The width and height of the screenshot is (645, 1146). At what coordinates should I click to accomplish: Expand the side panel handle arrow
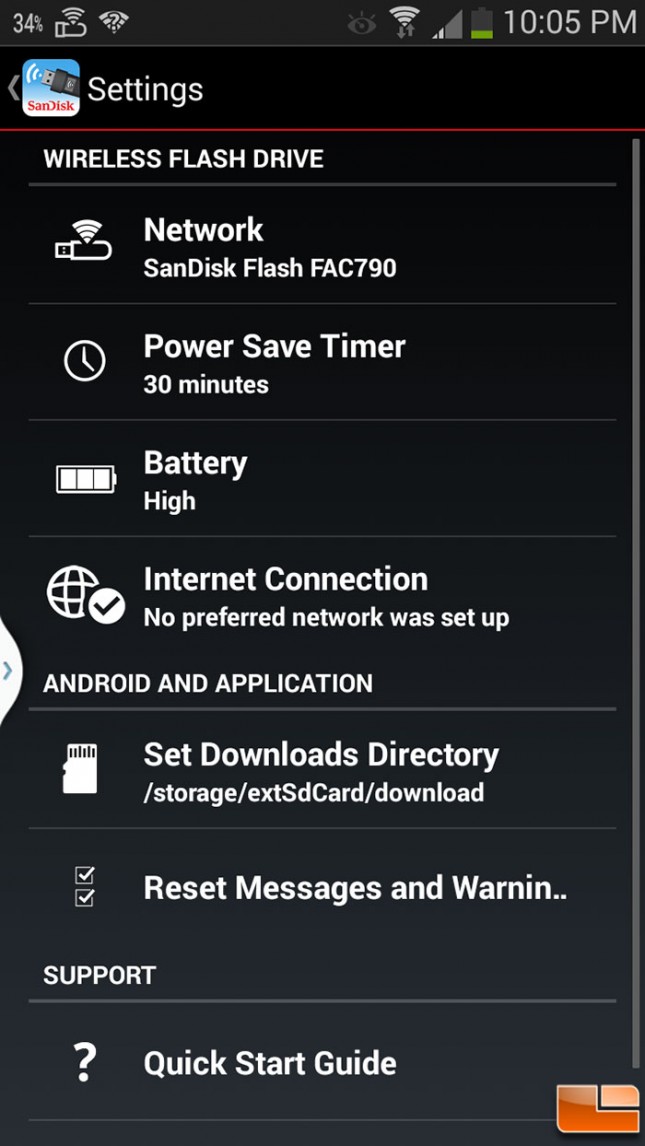8,670
